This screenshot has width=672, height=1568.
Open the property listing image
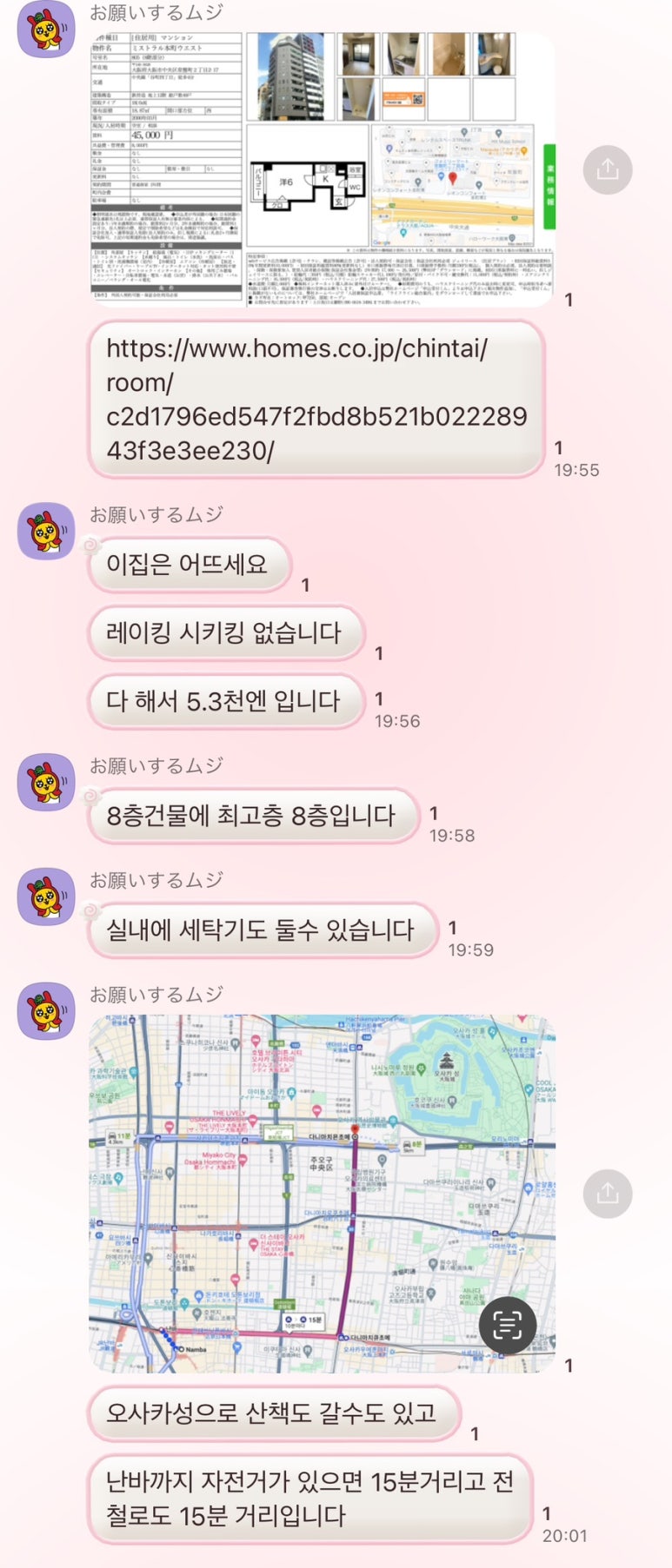(x=322, y=169)
